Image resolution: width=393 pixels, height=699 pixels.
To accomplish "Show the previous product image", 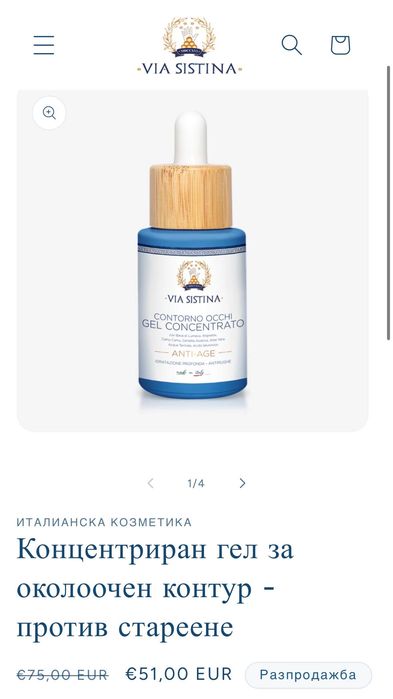I will coord(151,483).
